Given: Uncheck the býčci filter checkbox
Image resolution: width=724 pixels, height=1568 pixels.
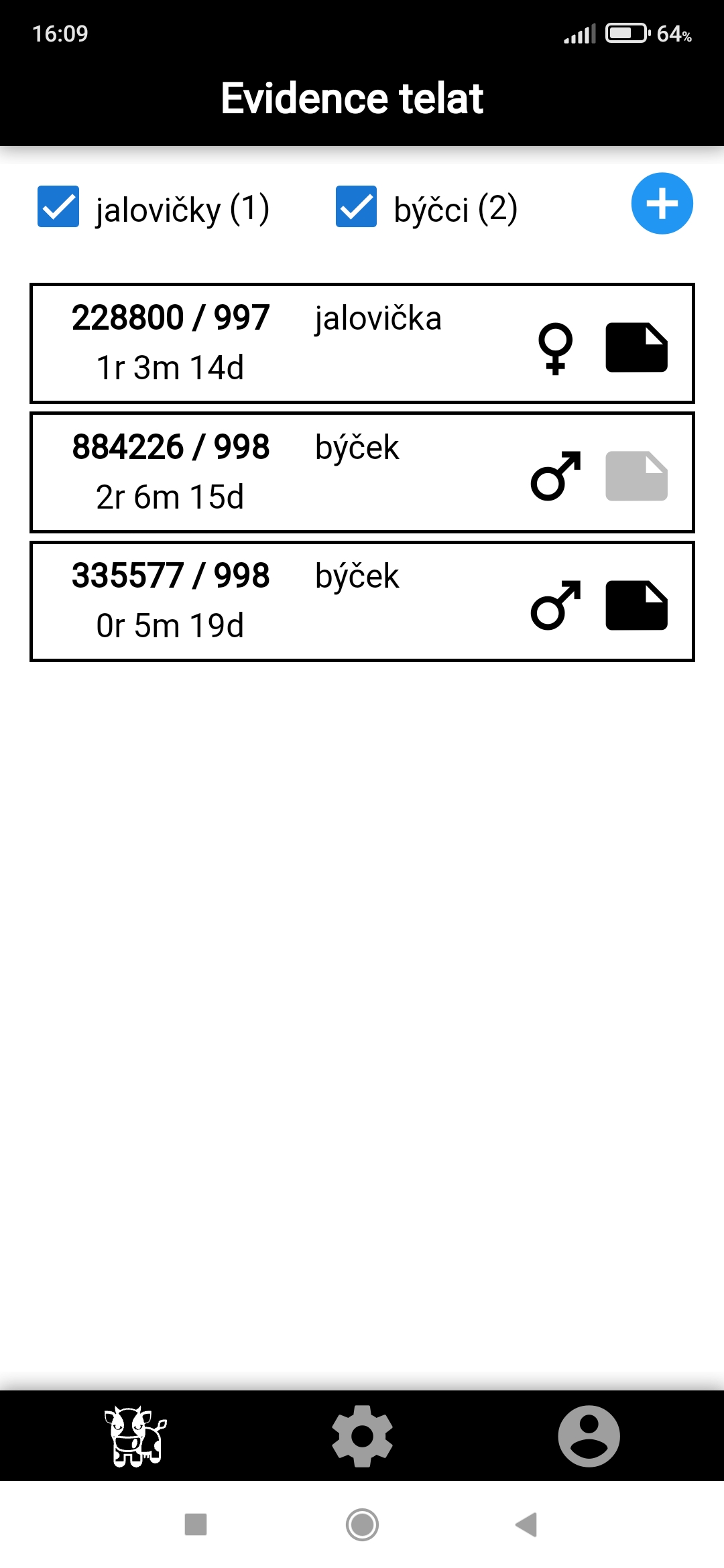Looking at the screenshot, I should (356, 206).
